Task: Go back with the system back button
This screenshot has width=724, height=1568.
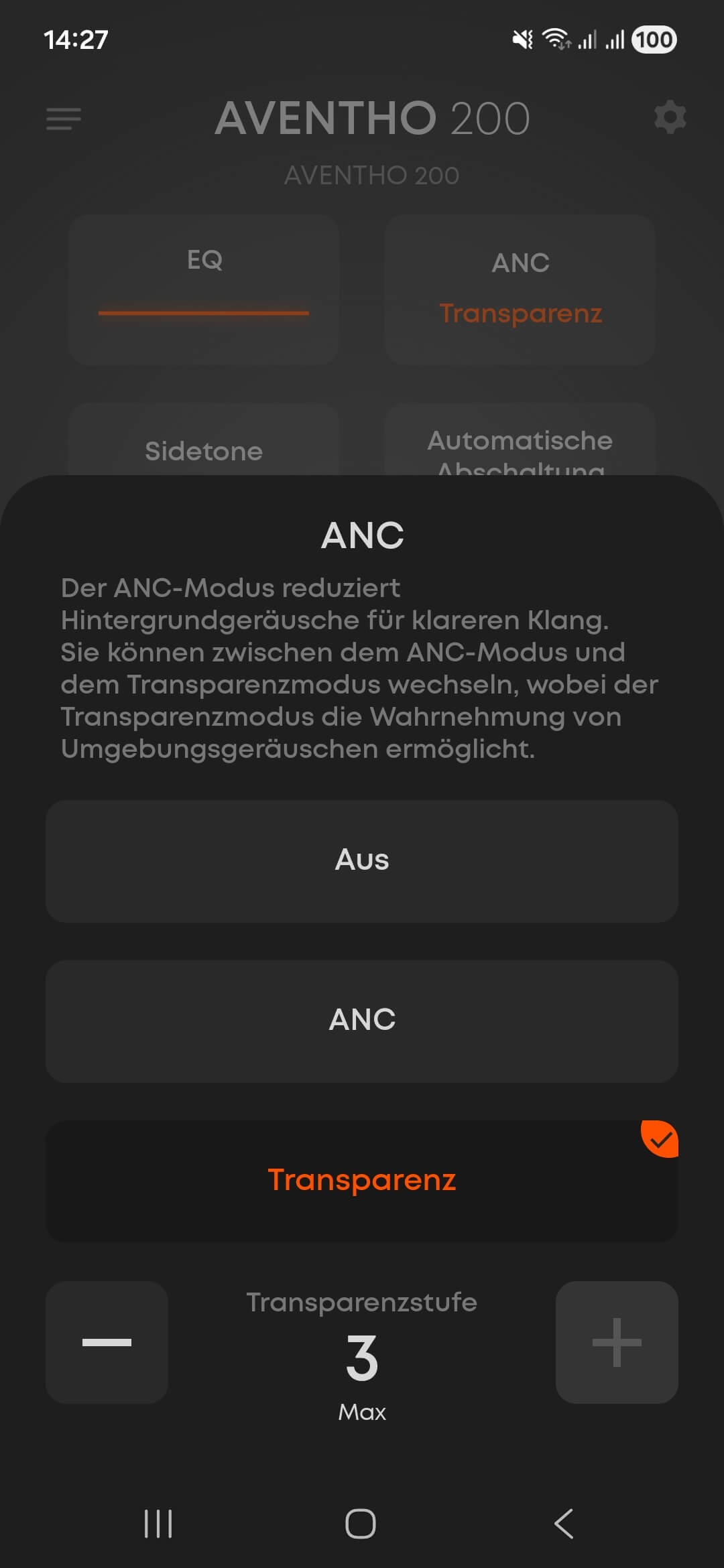Action: click(x=564, y=1524)
